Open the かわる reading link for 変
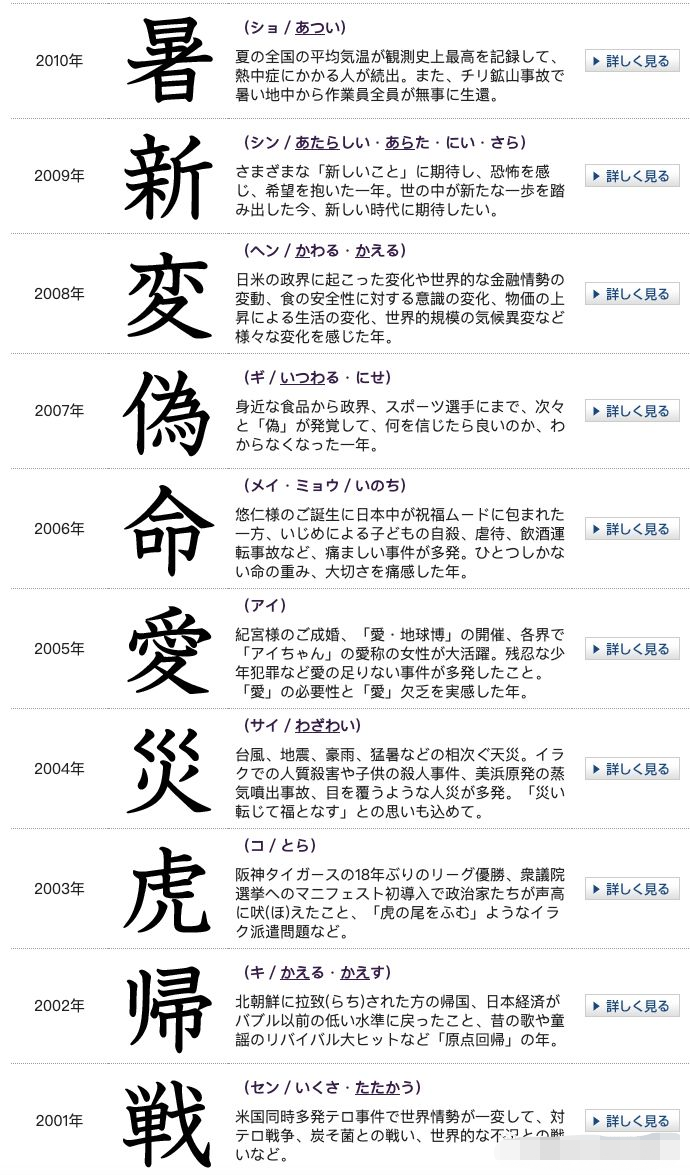Image resolution: width=690 pixels, height=1175 pixels. (x=317, y=250)
